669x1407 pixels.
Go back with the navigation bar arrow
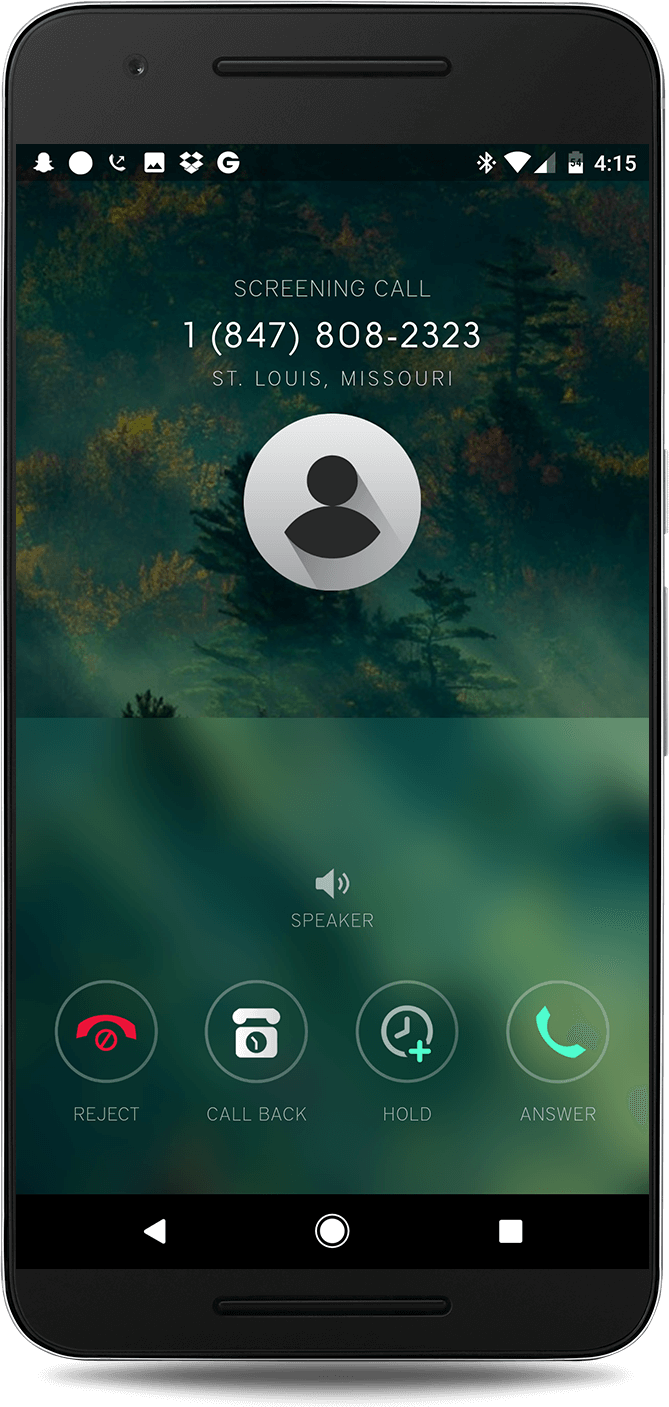(154, 1231)
